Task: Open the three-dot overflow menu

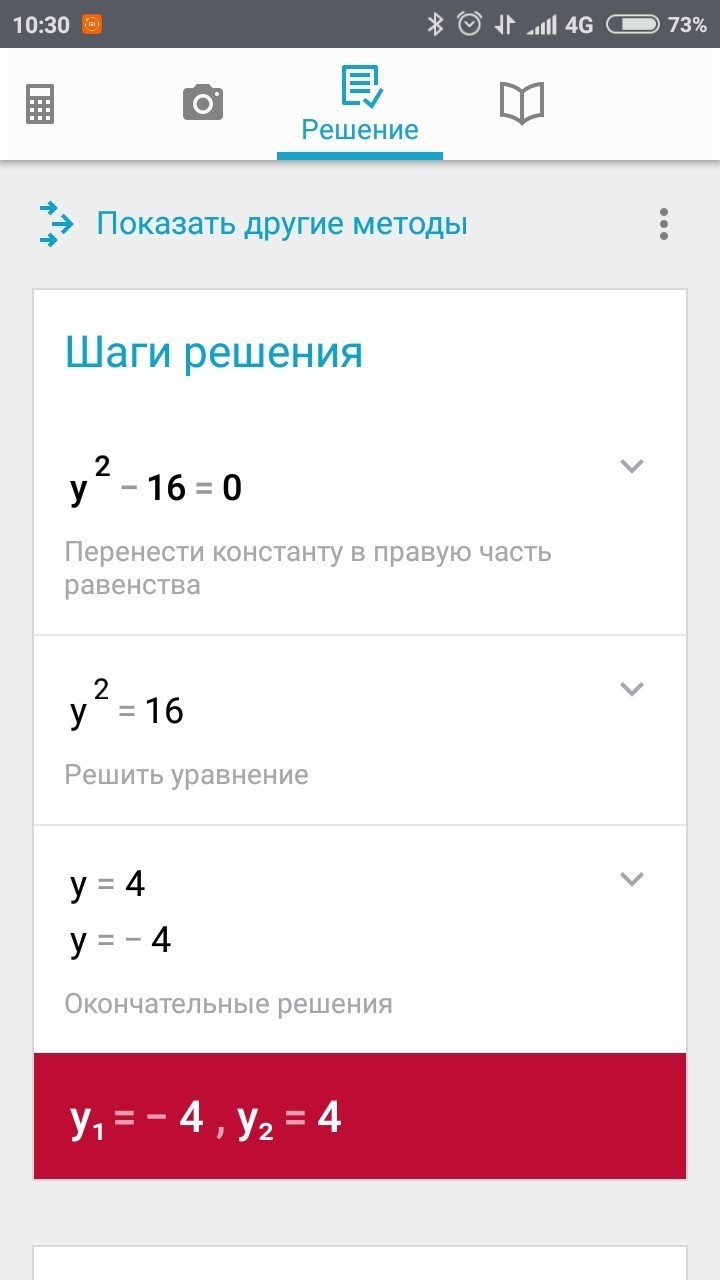Action: click(x=663, y=224)
